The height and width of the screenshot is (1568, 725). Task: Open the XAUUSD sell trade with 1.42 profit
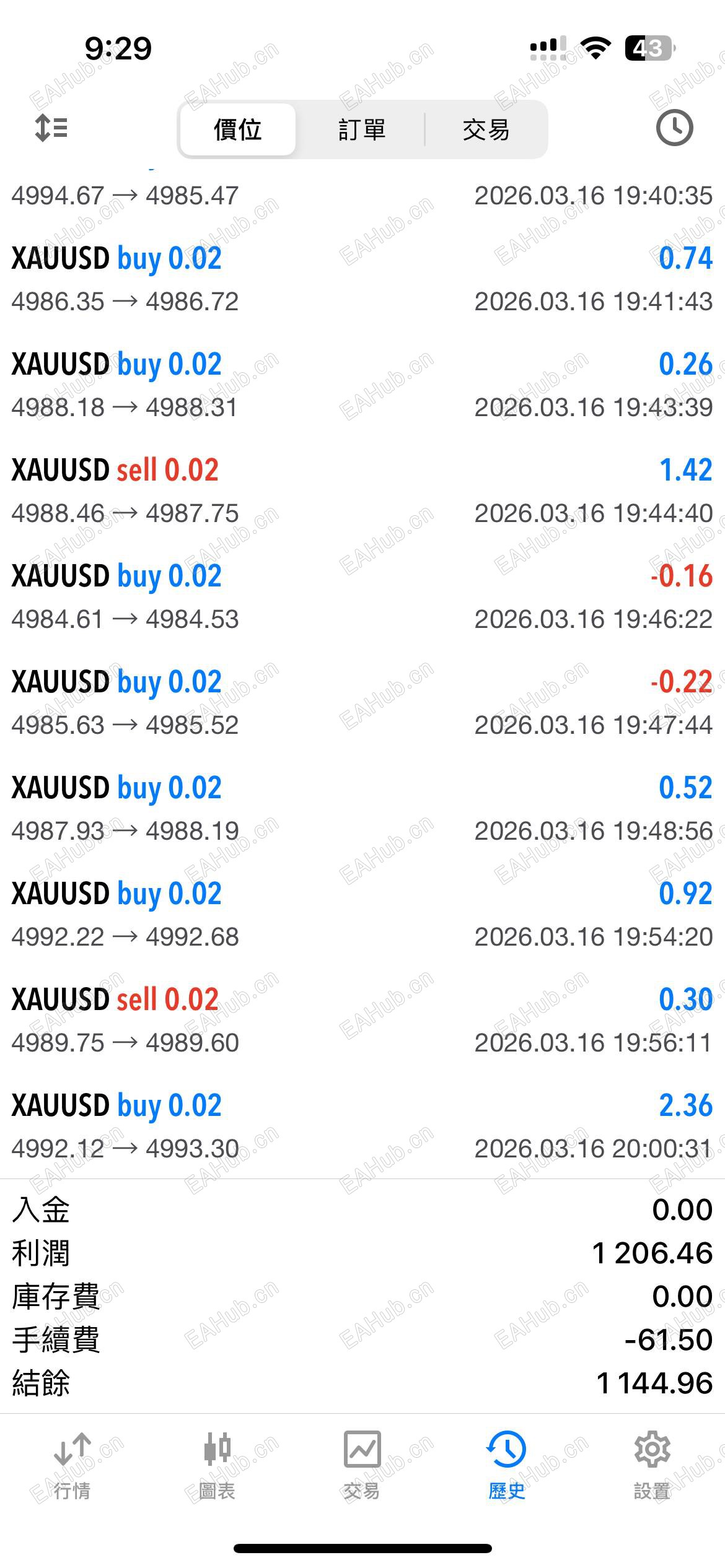pos(362,492)
